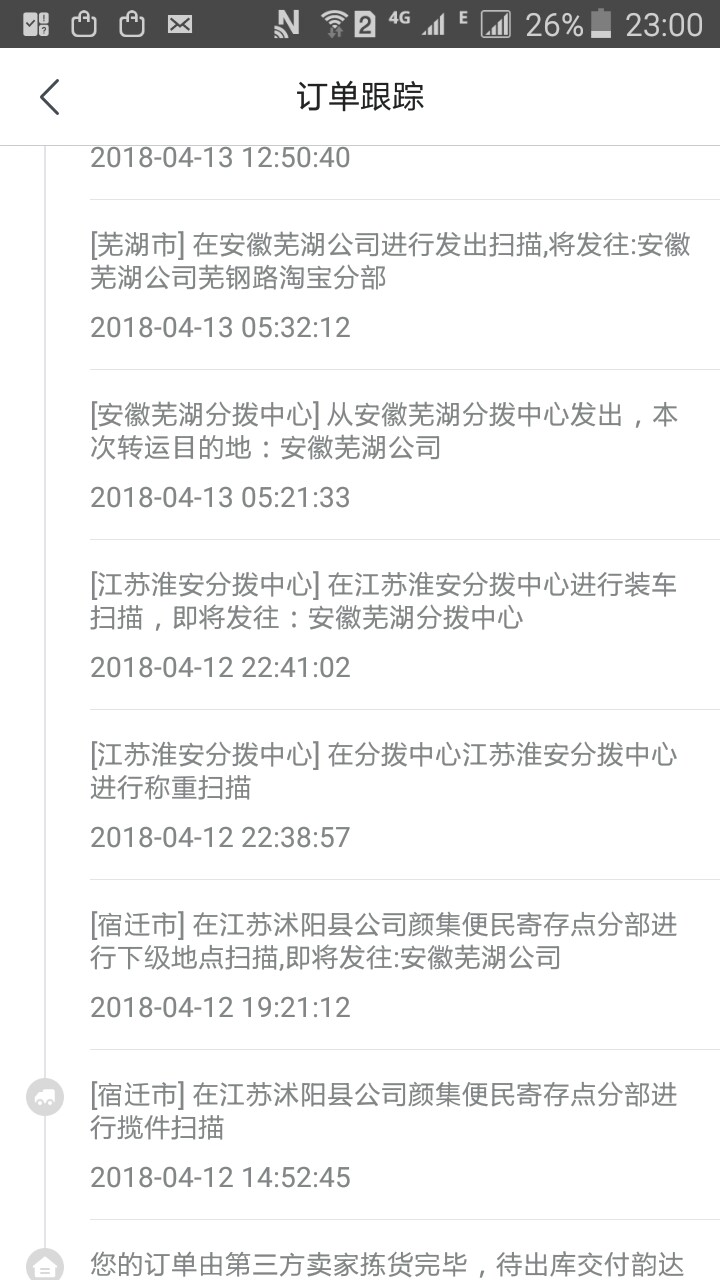
Task: Go back from the 订单跟踪 page
Action: point(50,97)
